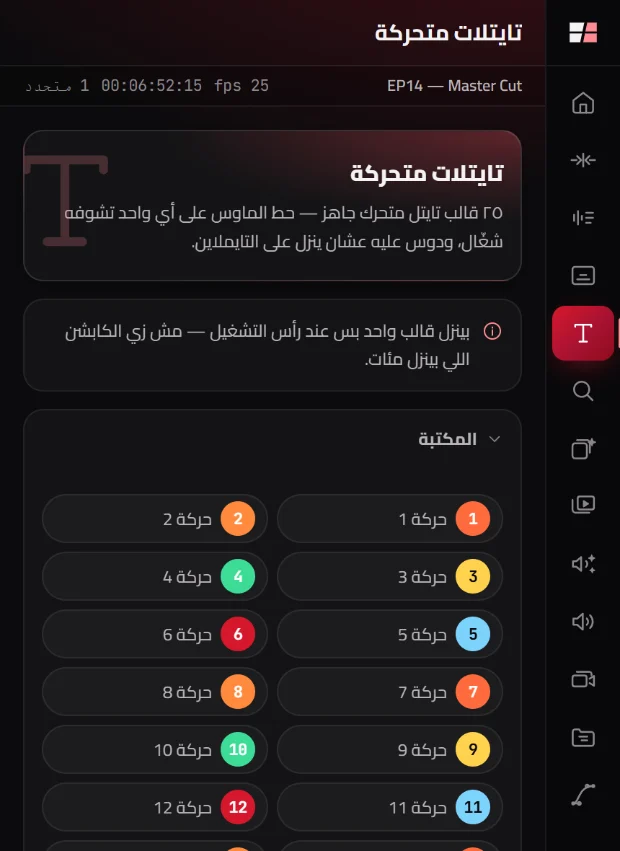Select template حركة 11

390,807
